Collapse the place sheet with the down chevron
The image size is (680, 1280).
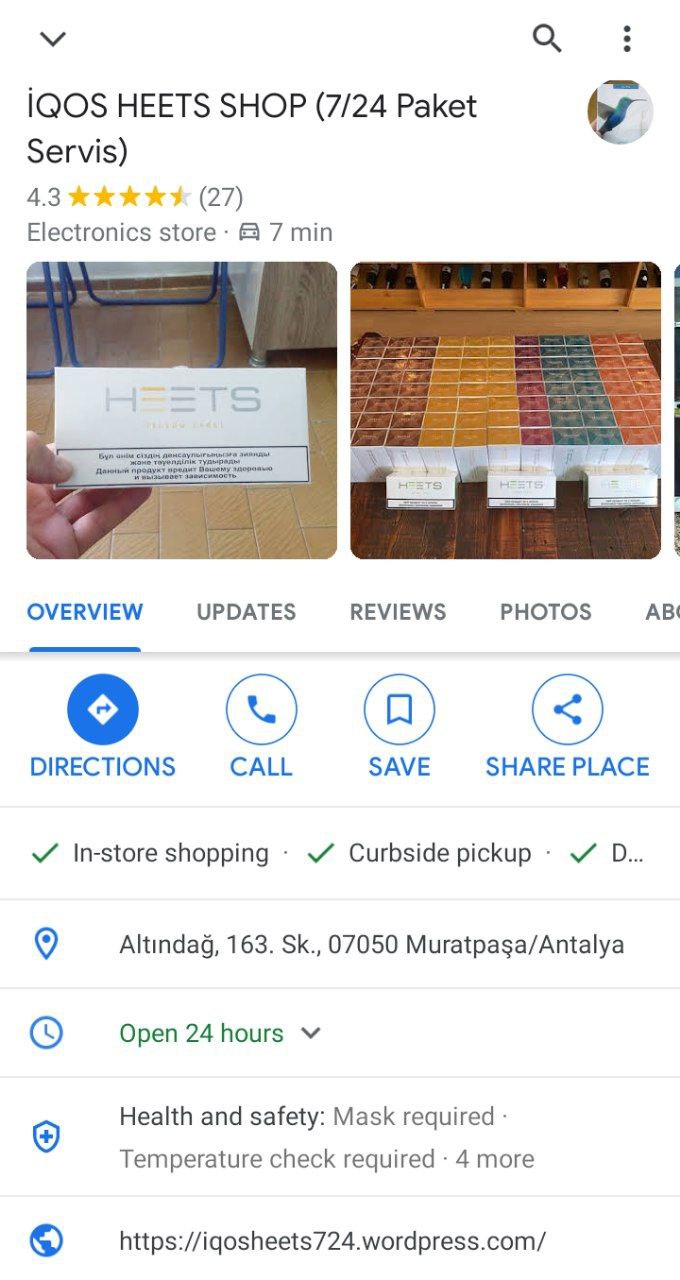click(52, 39)
